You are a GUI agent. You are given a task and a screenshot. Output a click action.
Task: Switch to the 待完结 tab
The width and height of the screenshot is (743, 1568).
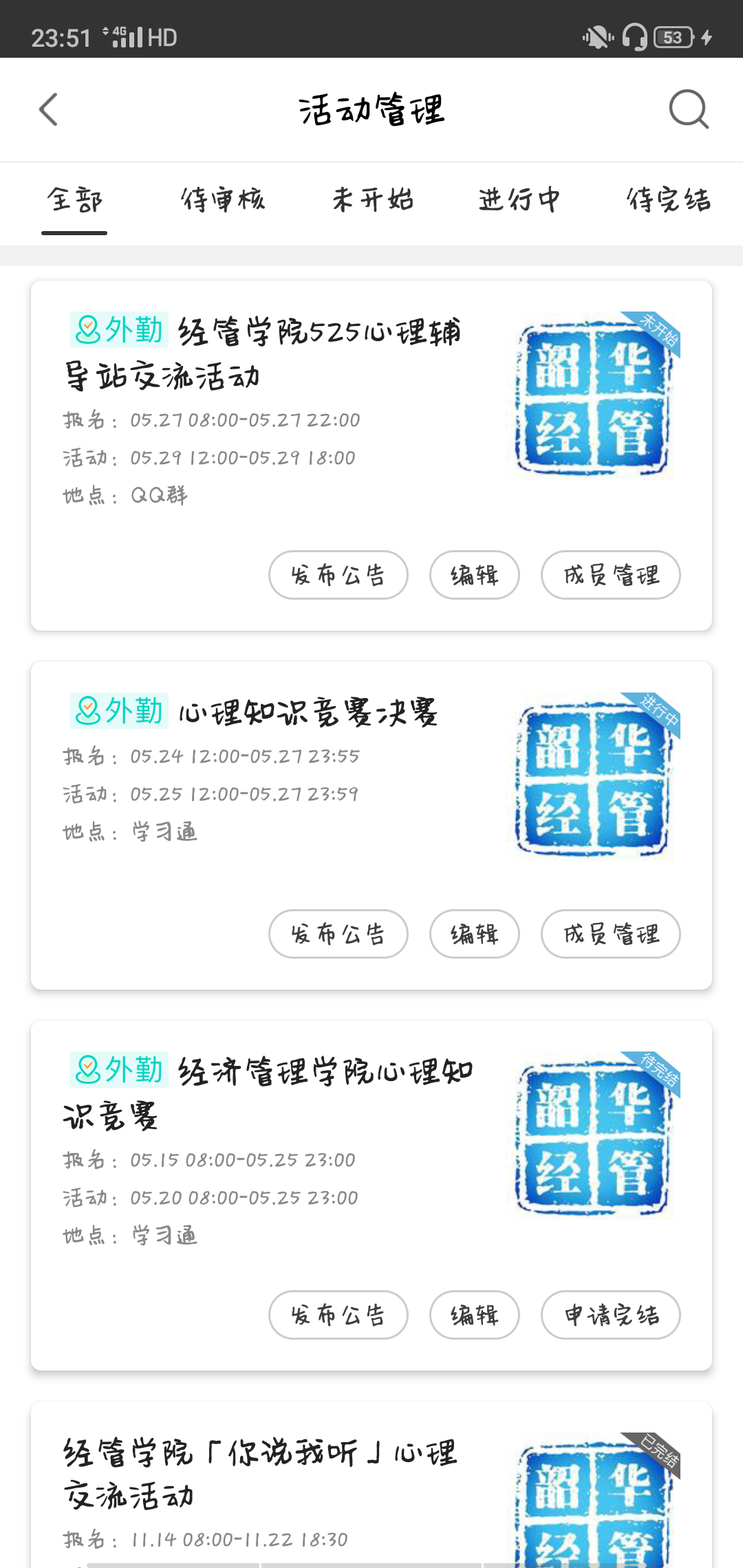(668, 200)
